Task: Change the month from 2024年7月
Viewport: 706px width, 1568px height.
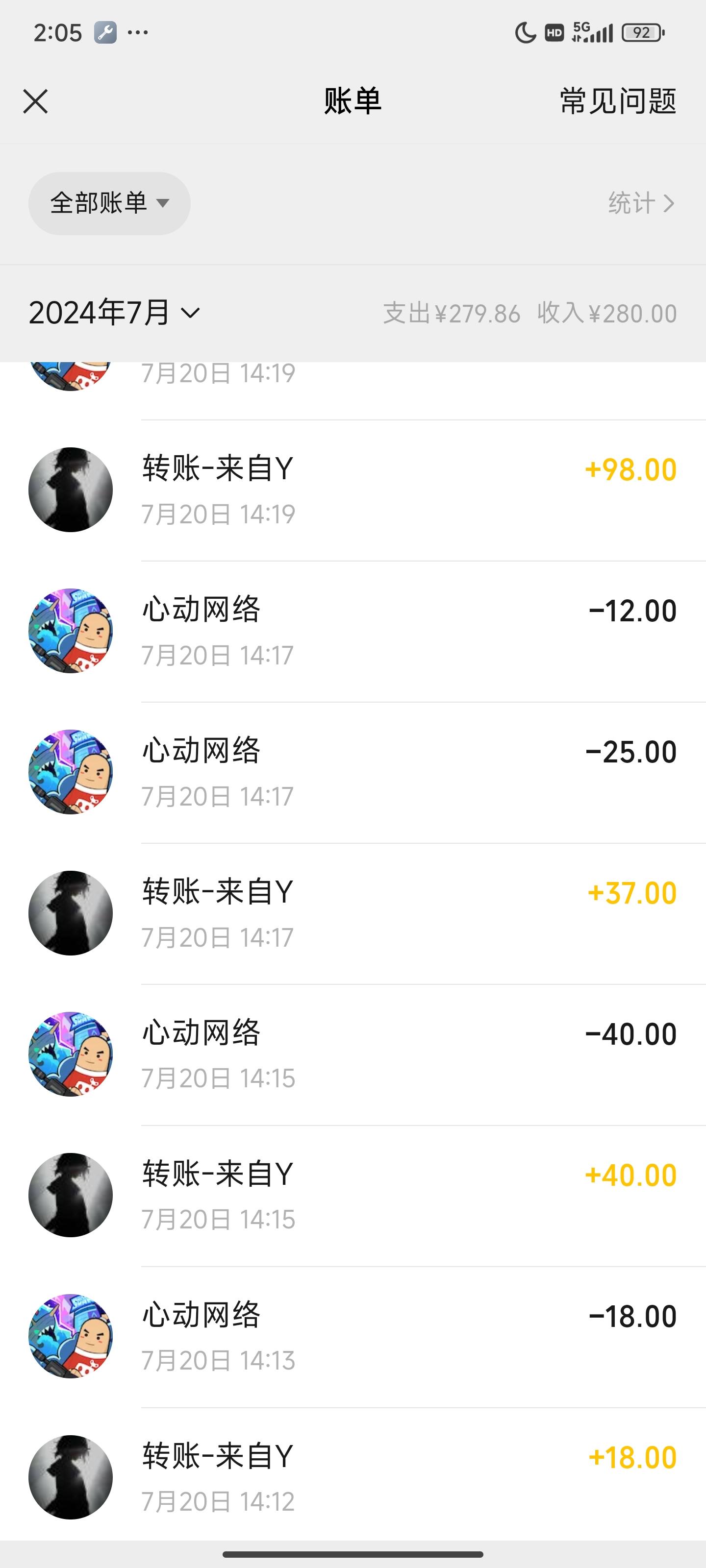Action: pos(115,313)
